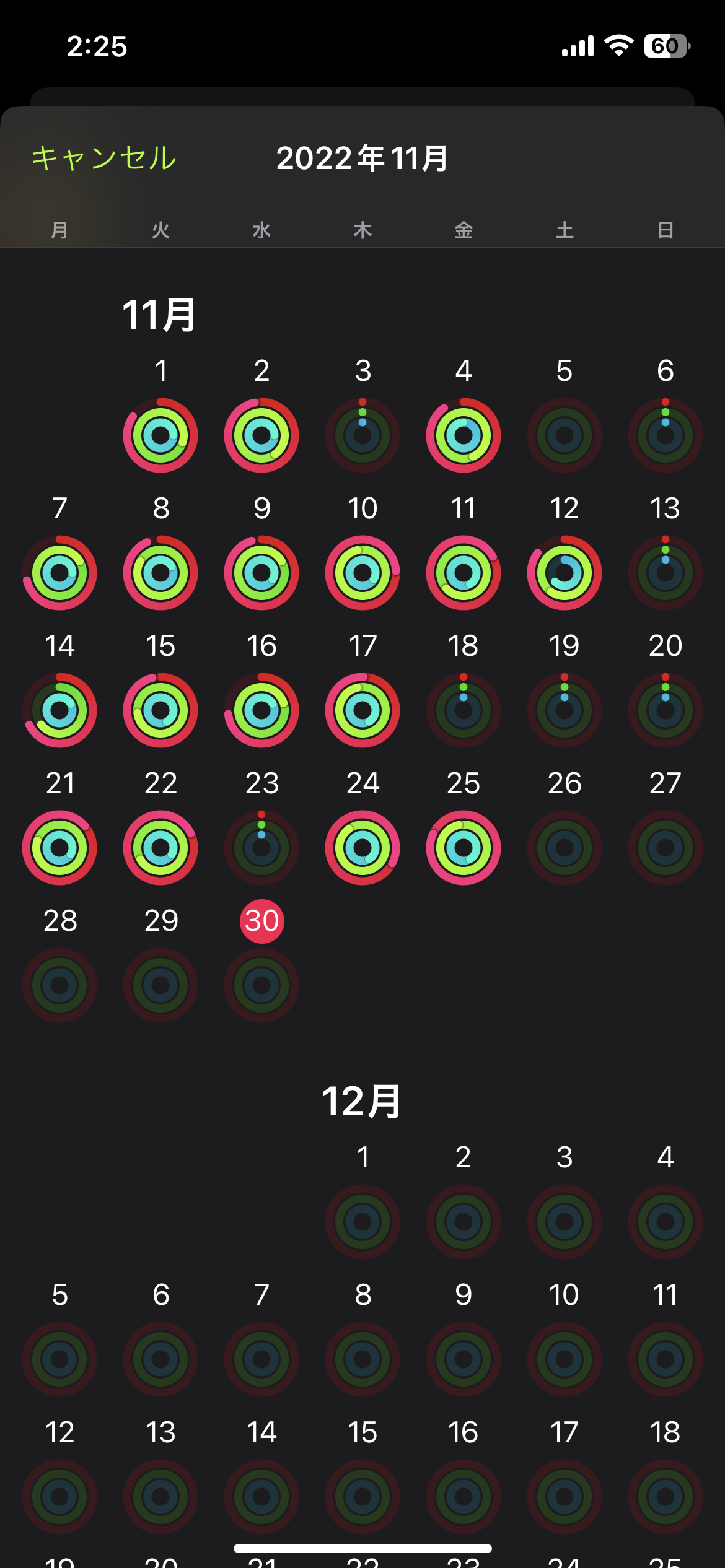
Task: Open November 27 activity day
Action: tap(665, 847)
